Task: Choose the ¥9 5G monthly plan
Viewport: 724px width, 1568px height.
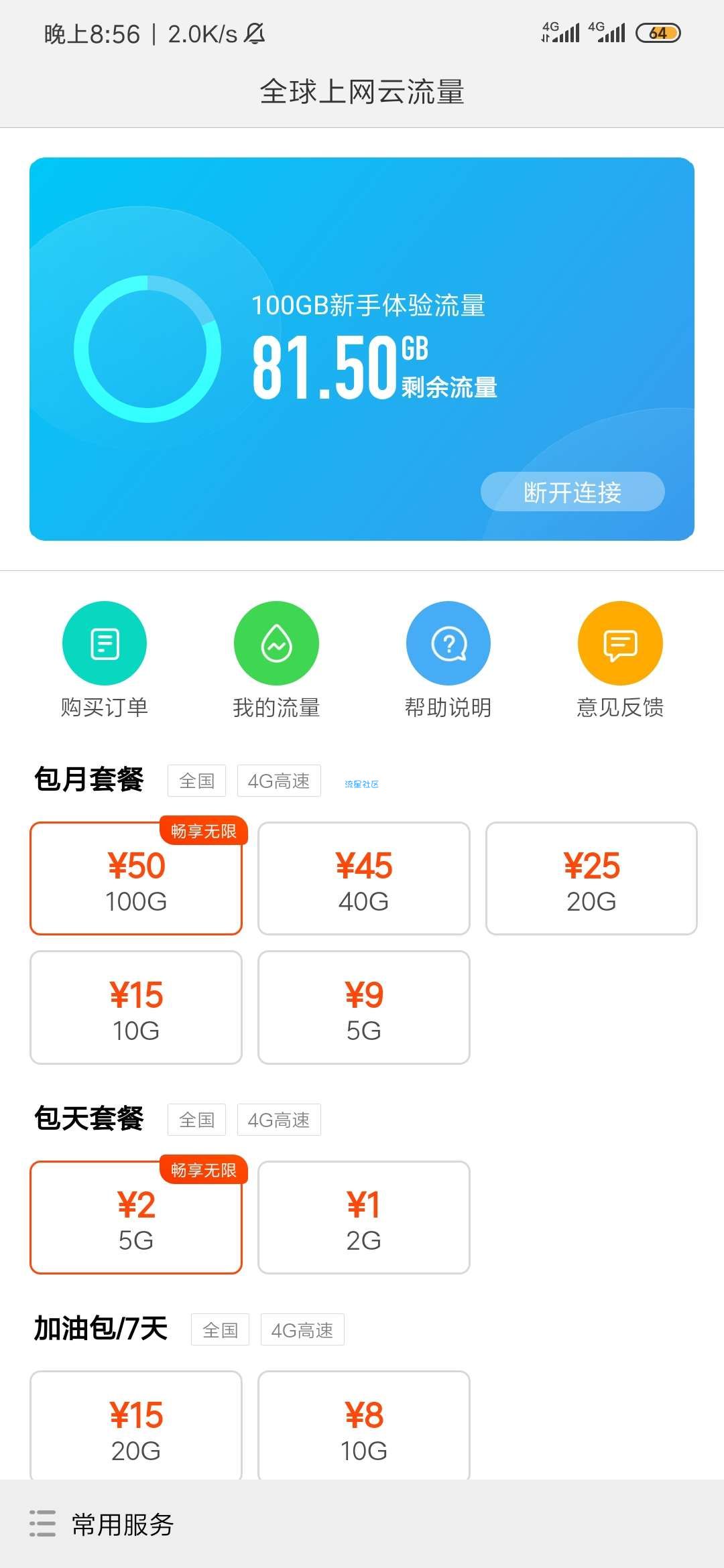Action: [364, 1007]
